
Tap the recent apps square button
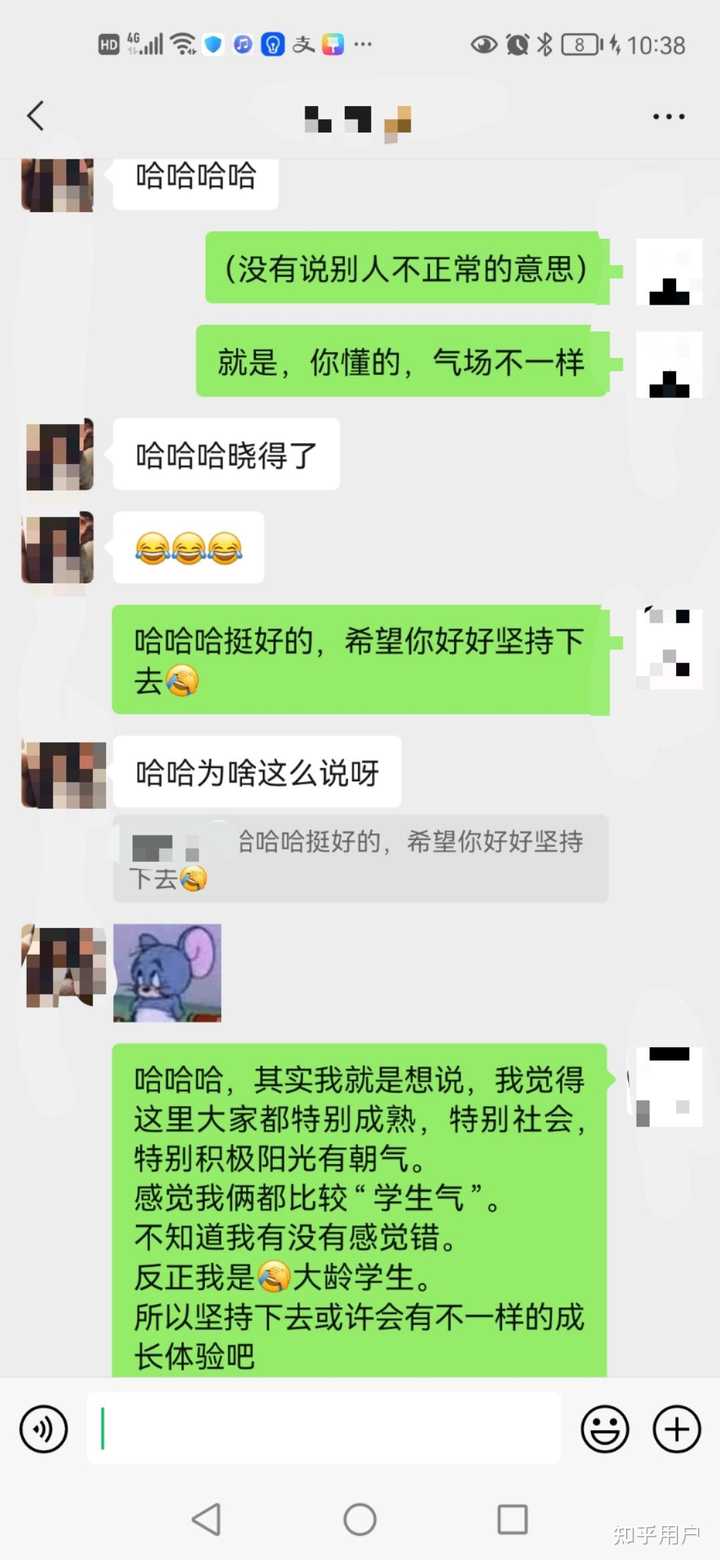tap(513, 1520)
